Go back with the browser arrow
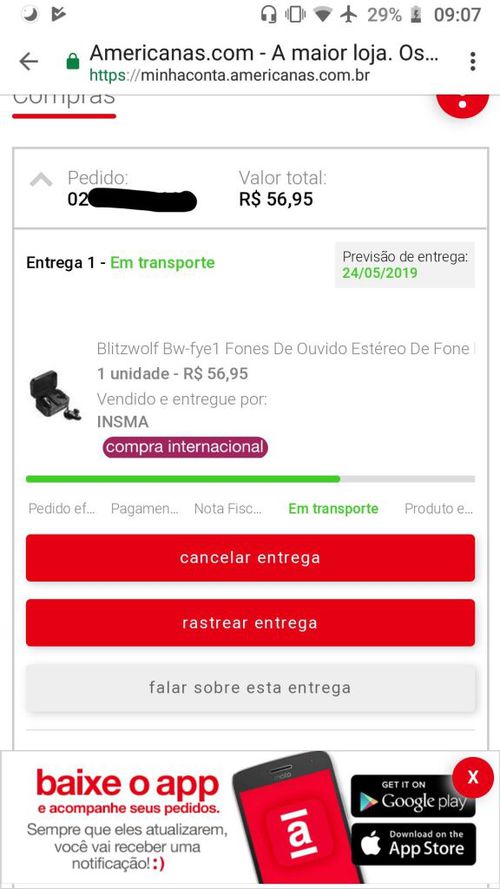500x889 pixels. click(x=28, y=61)
